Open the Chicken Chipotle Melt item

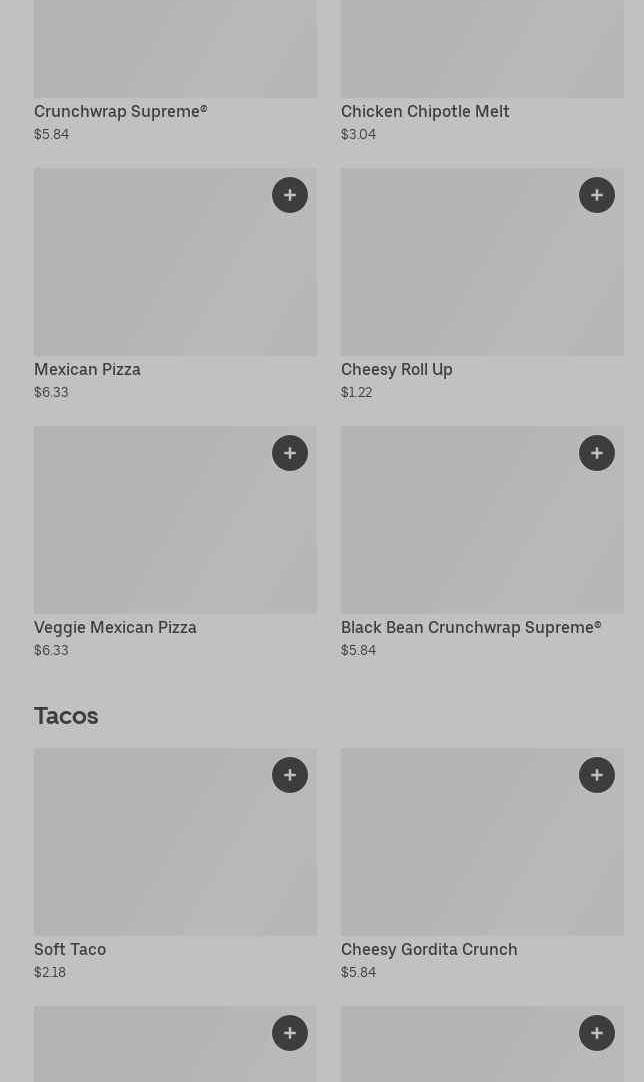tap(482, 60)
